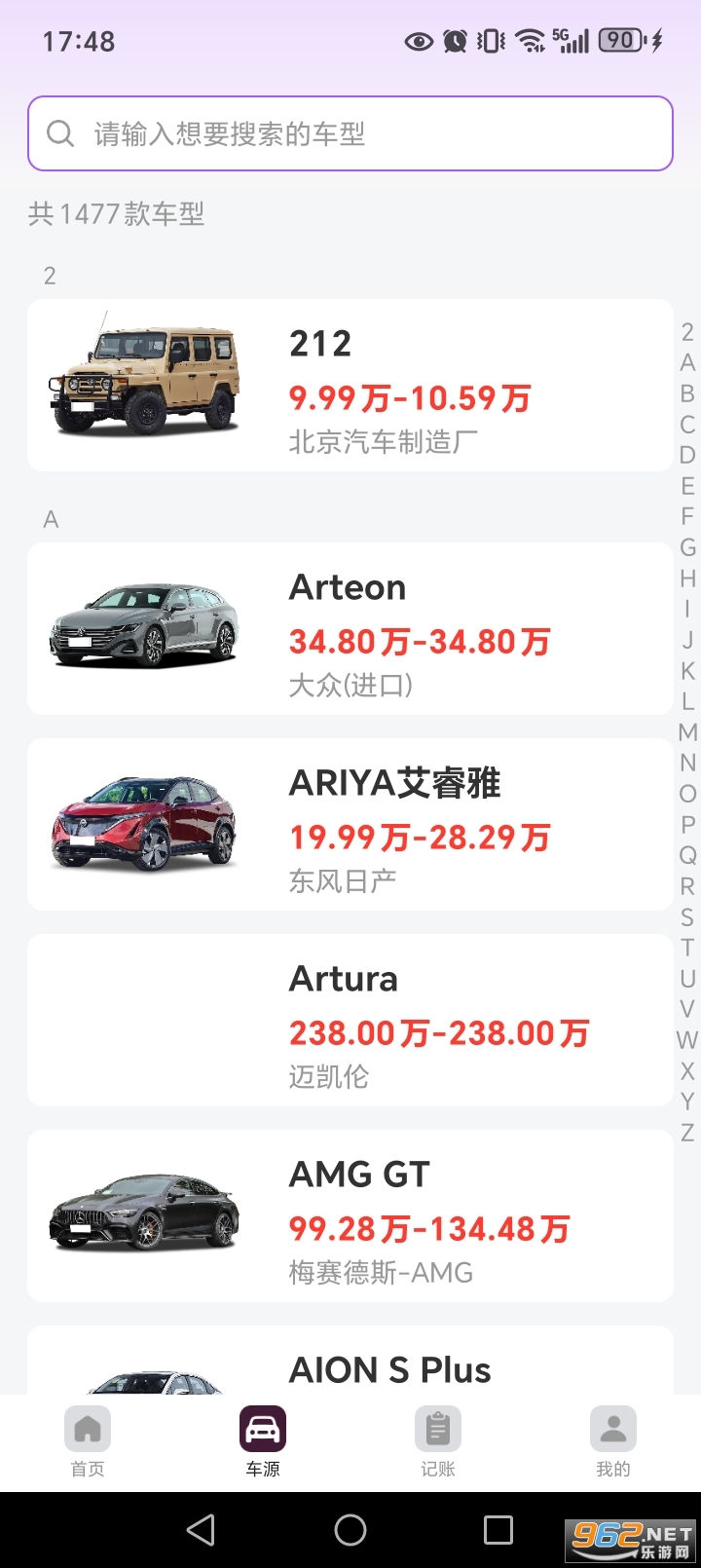Viewport: 701px width, 1568px height.
Task: Open the 我的 profile person icon
Action: (x=612, y=1429)
